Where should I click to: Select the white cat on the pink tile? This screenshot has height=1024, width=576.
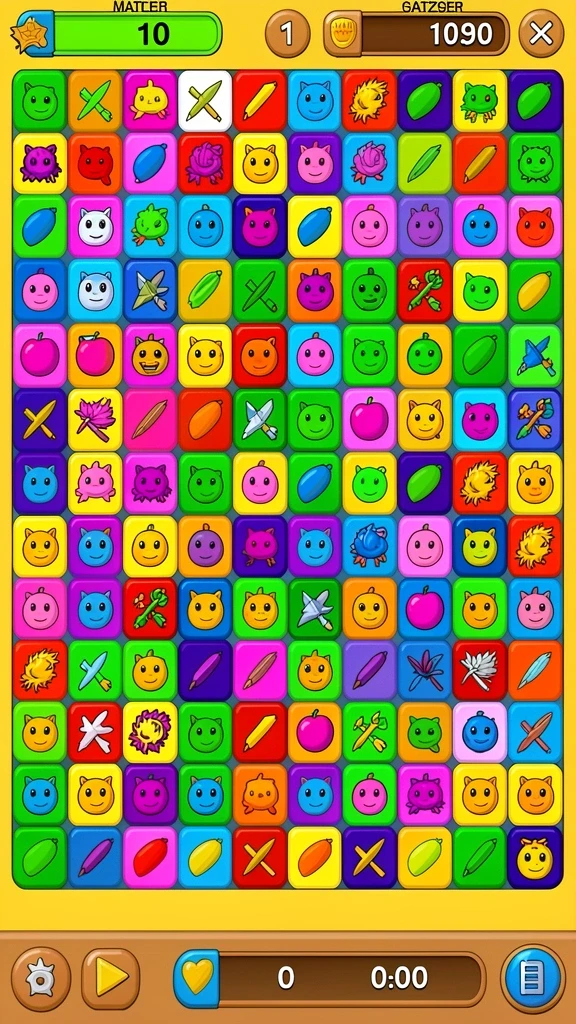[x=95, y=226]
